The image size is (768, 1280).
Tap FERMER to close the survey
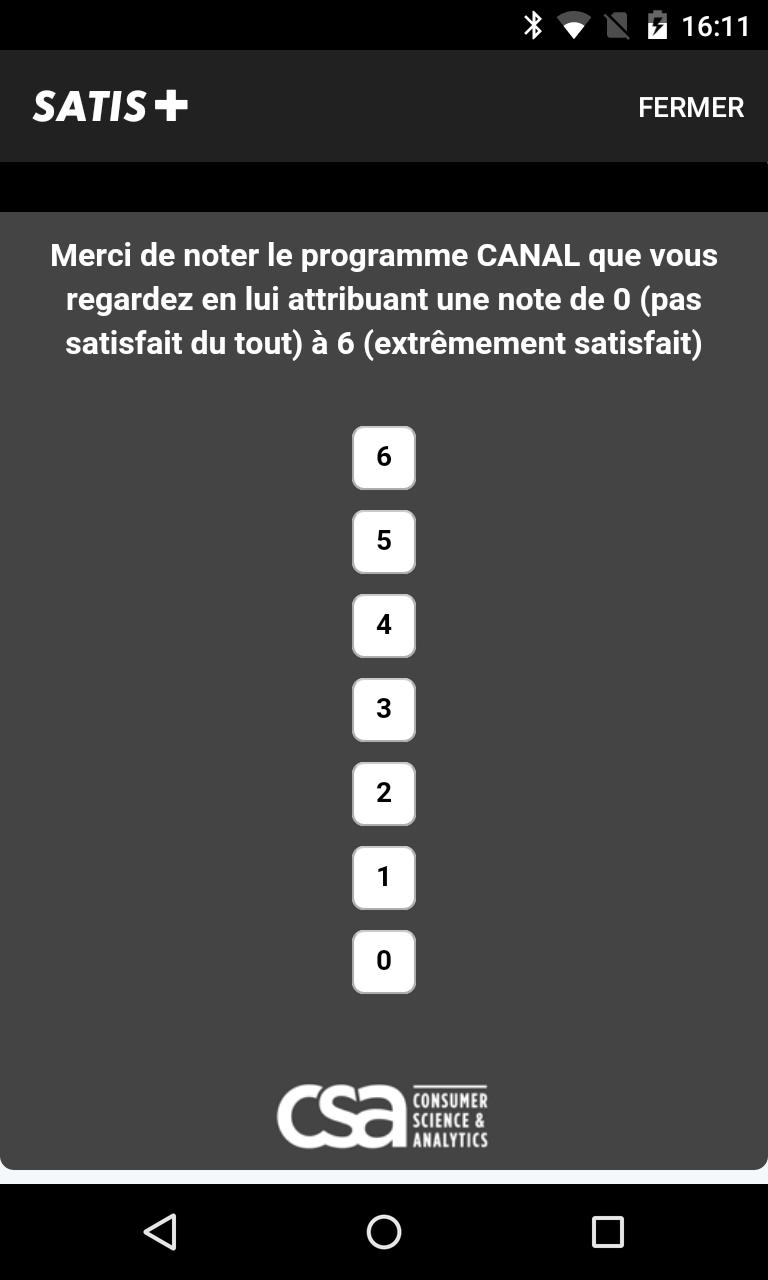point(690,106)
